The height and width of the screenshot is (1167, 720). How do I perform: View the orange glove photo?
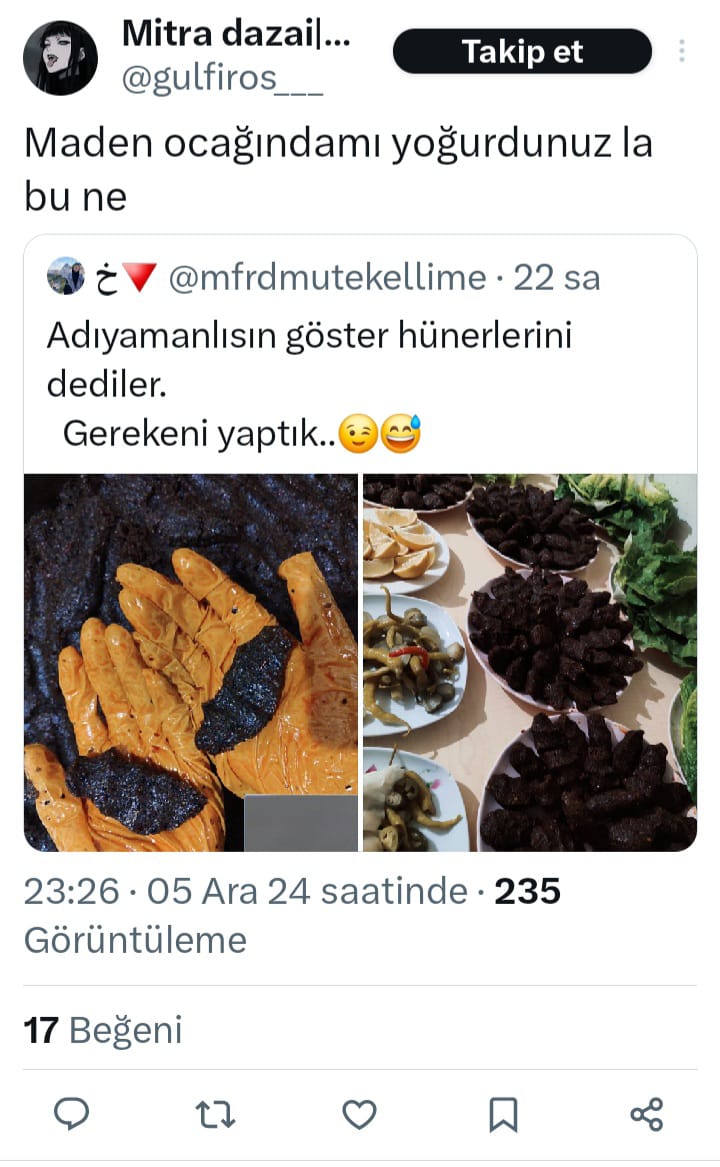190,662
